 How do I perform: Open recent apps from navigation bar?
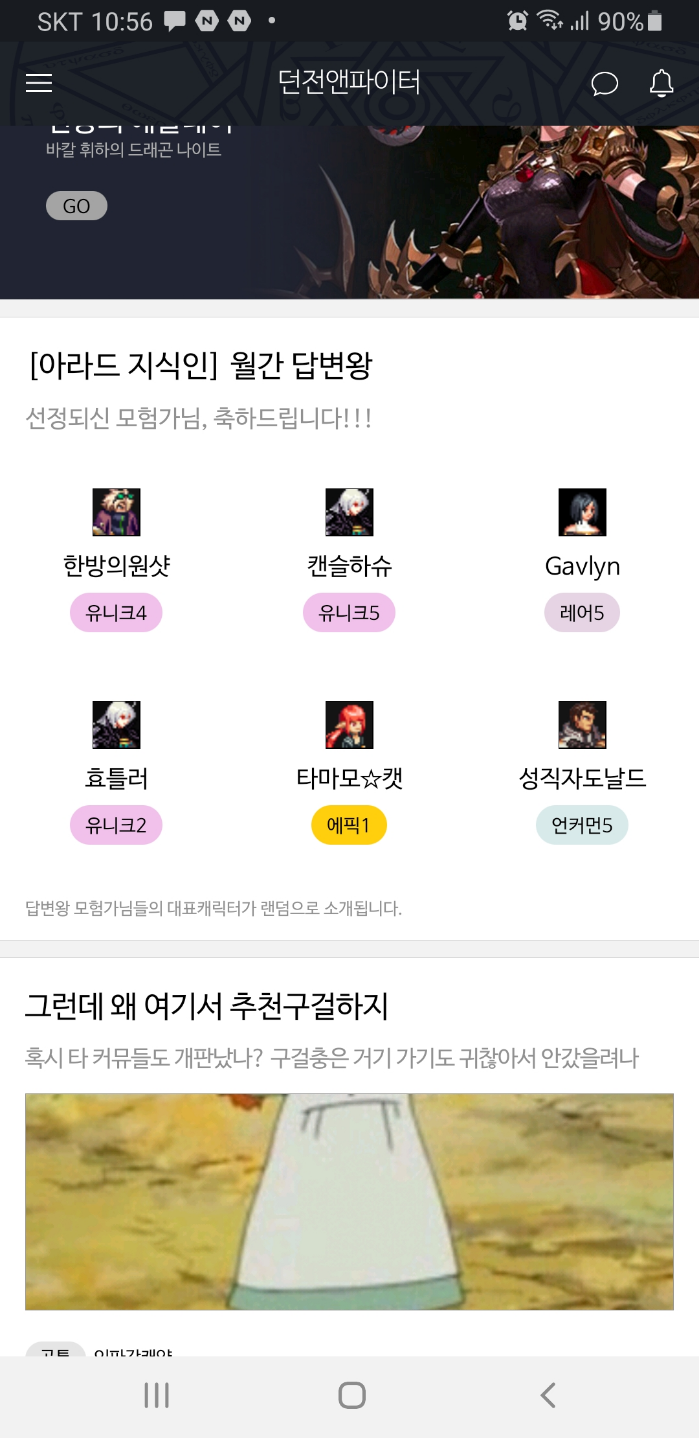(156, 1395)
